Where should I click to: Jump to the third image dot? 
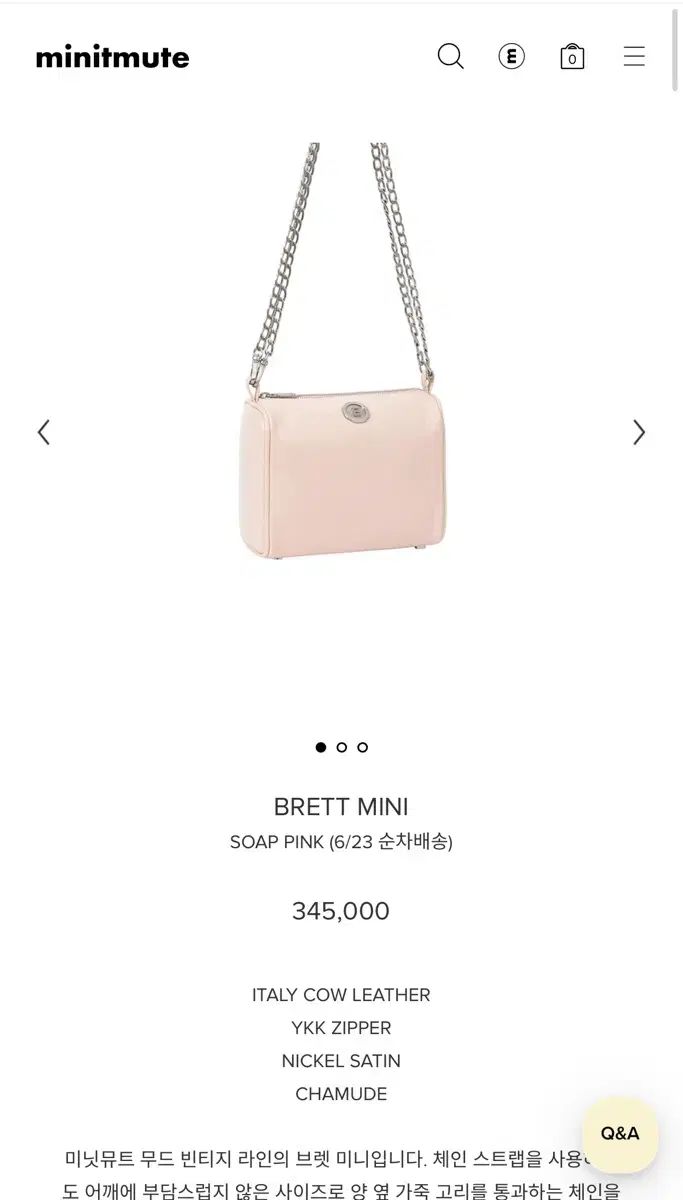click(362, 747)
